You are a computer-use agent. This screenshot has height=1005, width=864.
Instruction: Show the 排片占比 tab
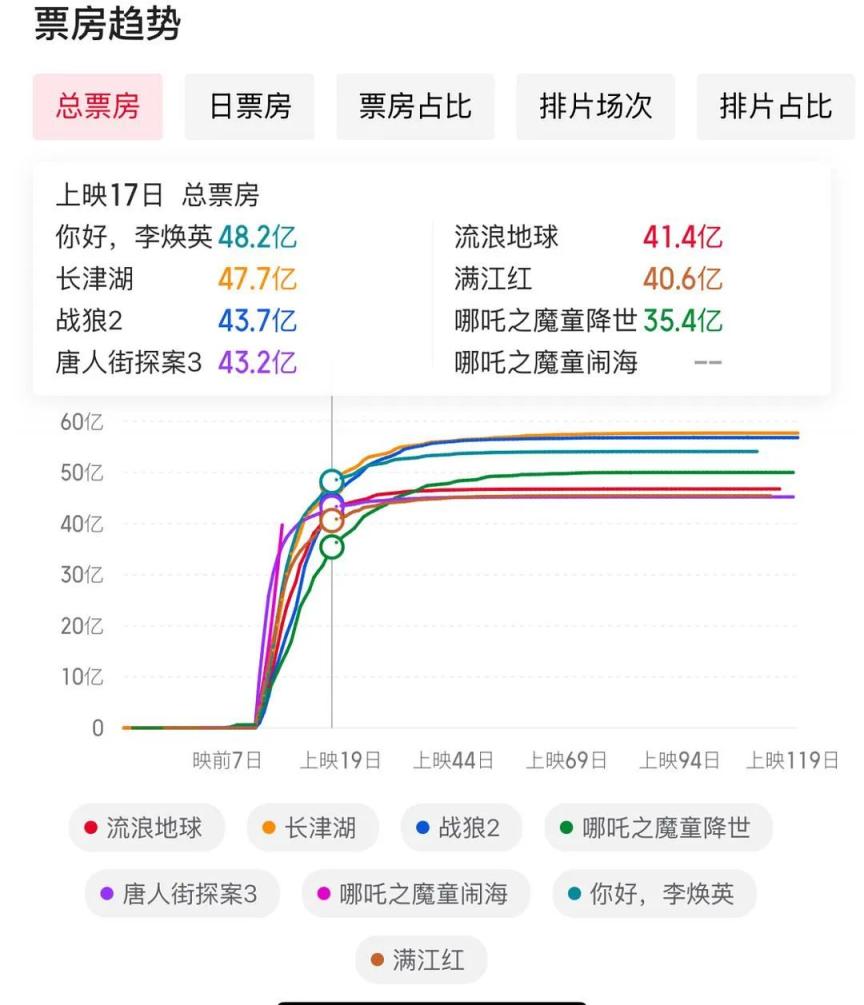pos(776,107)
